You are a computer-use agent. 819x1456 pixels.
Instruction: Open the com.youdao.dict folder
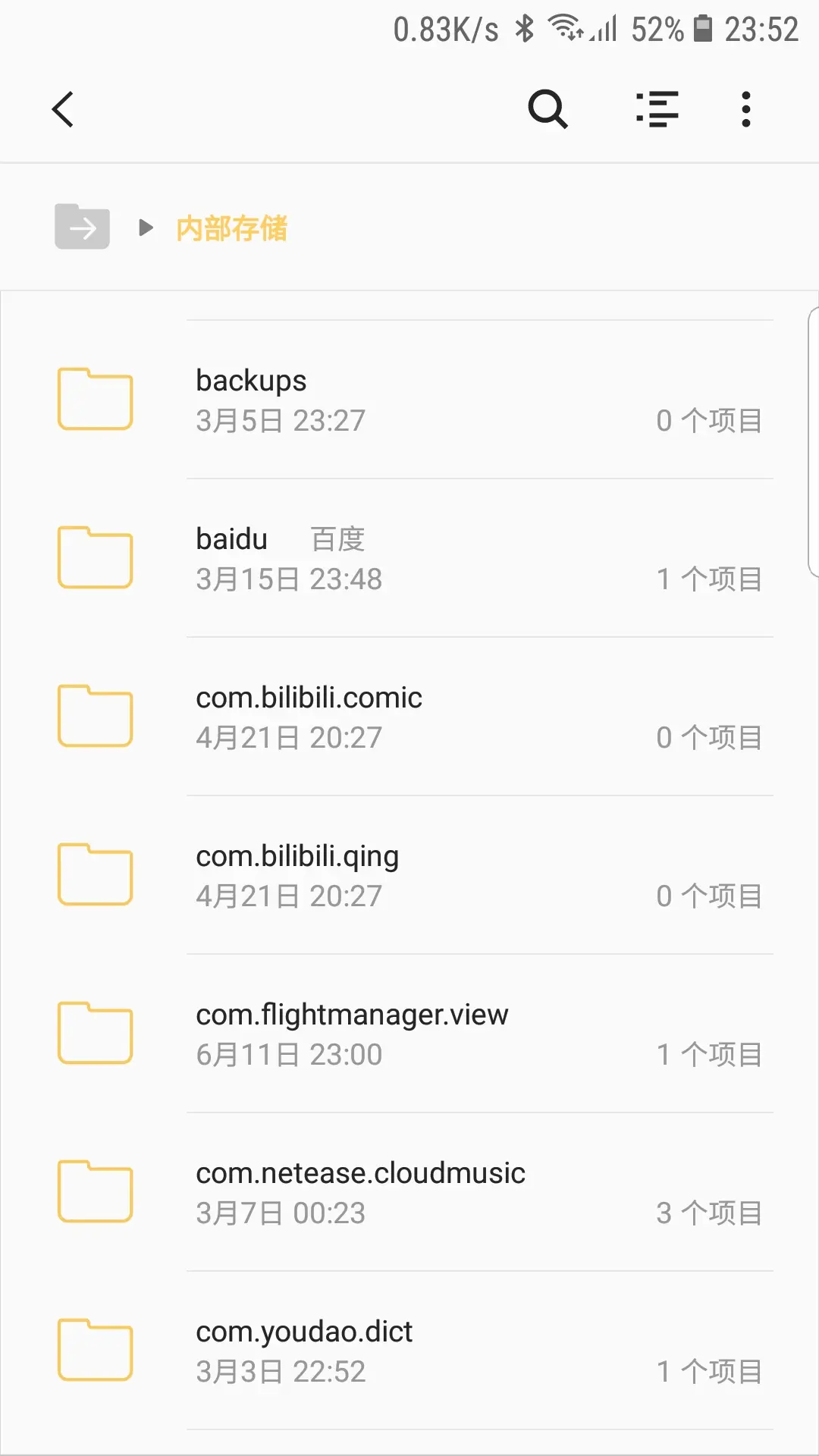coord(409,1351)
